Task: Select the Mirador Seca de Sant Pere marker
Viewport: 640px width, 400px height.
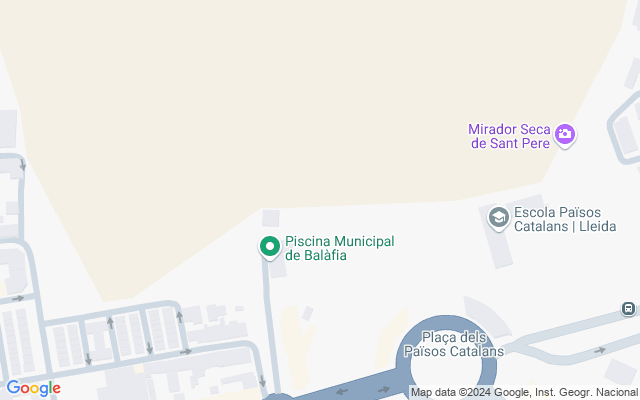Action: 566,134
